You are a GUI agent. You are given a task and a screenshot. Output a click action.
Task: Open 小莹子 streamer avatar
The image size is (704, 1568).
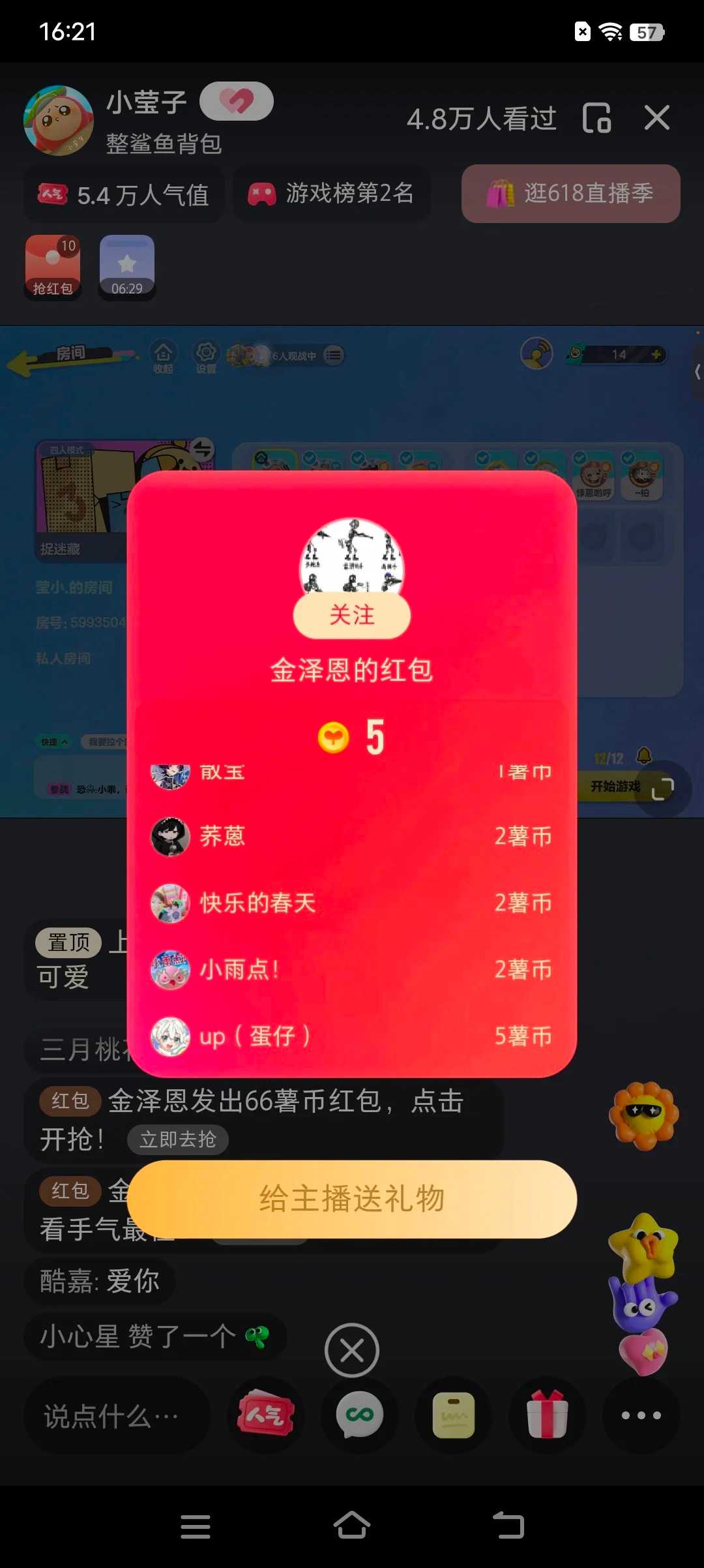coord(59,121)
